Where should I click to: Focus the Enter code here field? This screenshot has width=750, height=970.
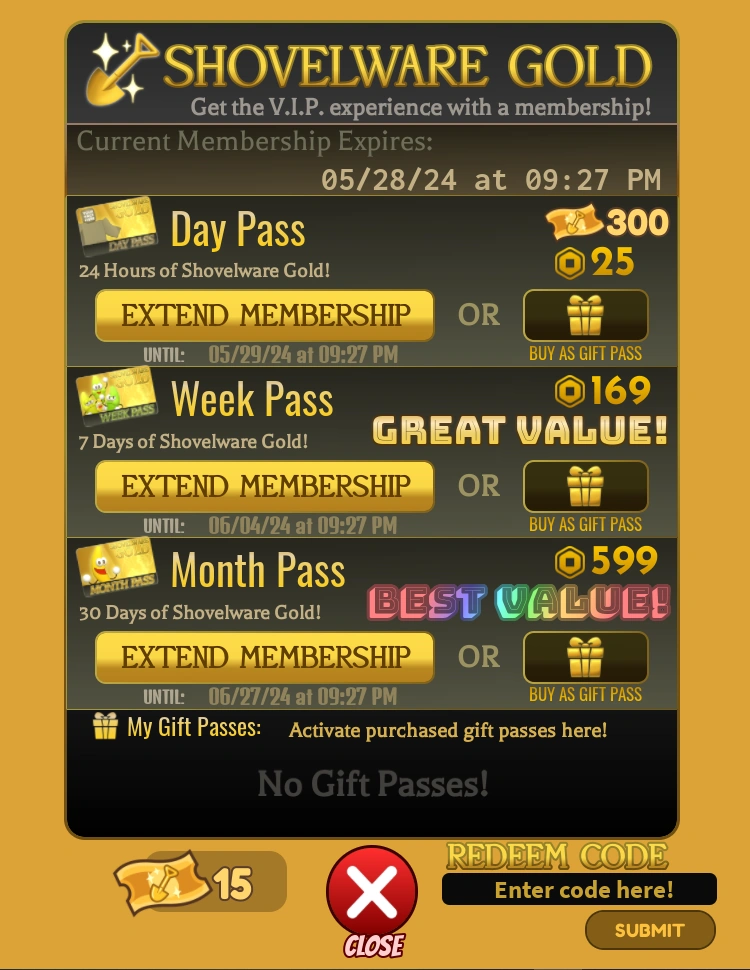click(x=579, y=889)
